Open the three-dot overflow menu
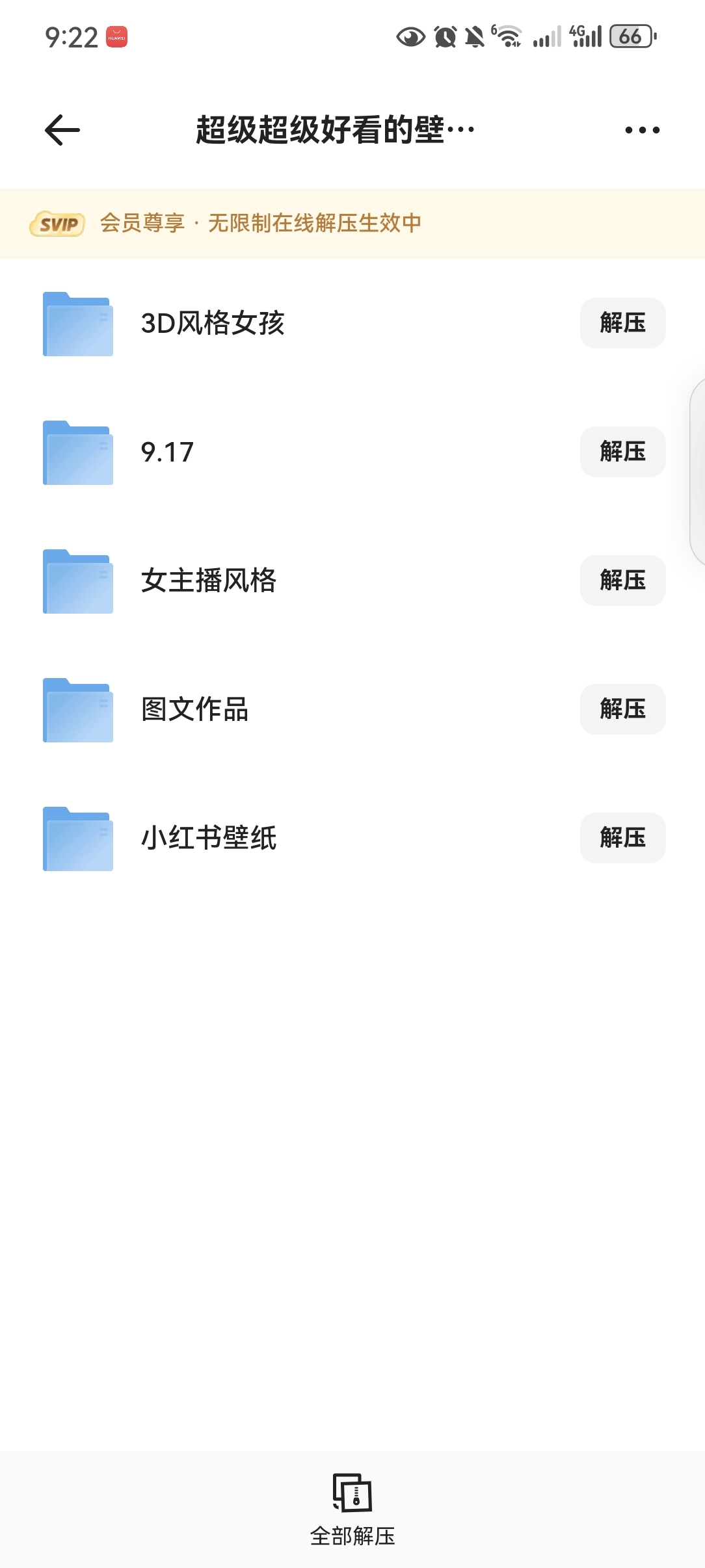Image resolution: width=705 pixels, height=1568 pixels. click(642, 130)
